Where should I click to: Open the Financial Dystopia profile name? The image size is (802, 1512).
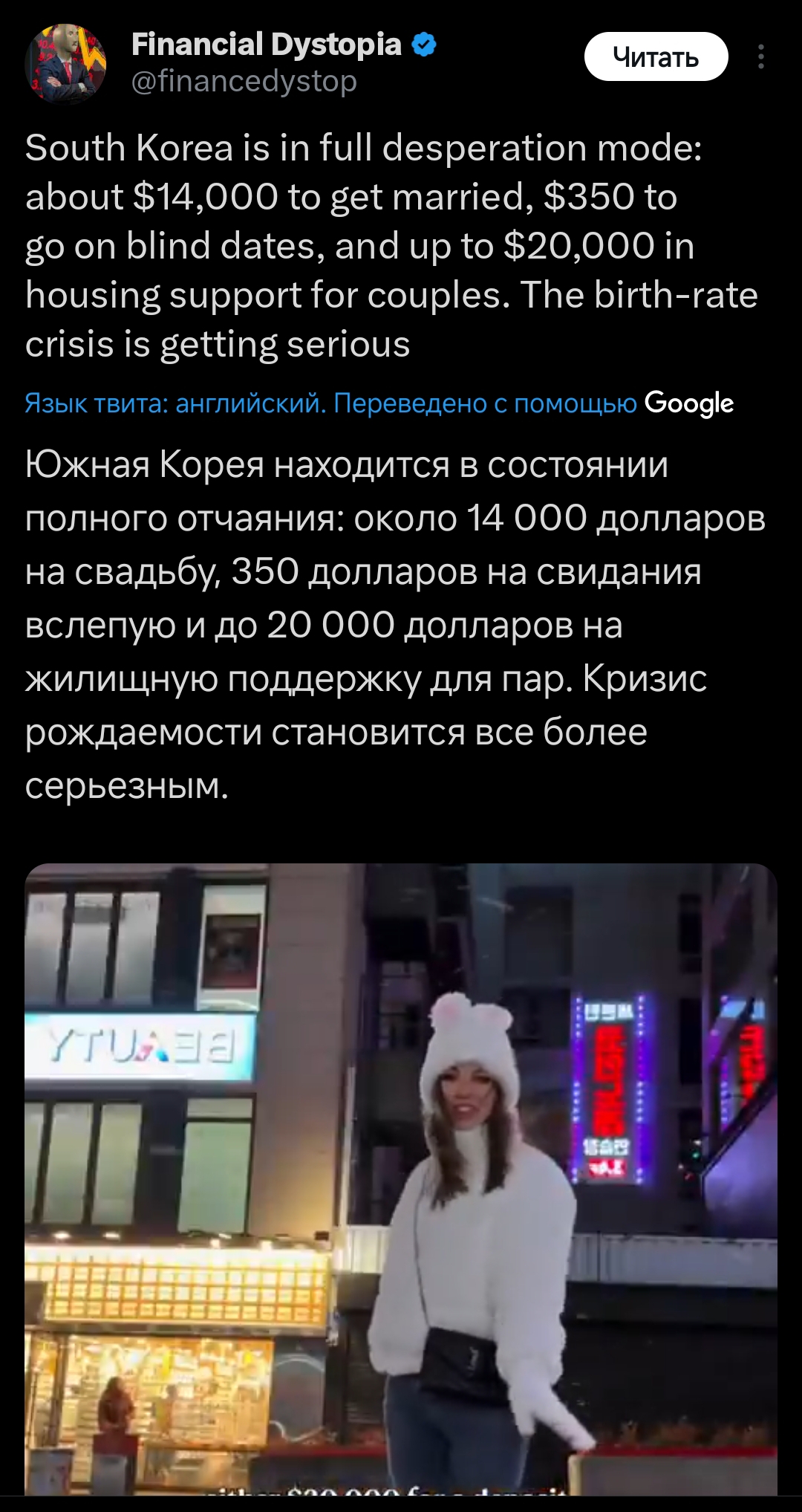[266, 45]
